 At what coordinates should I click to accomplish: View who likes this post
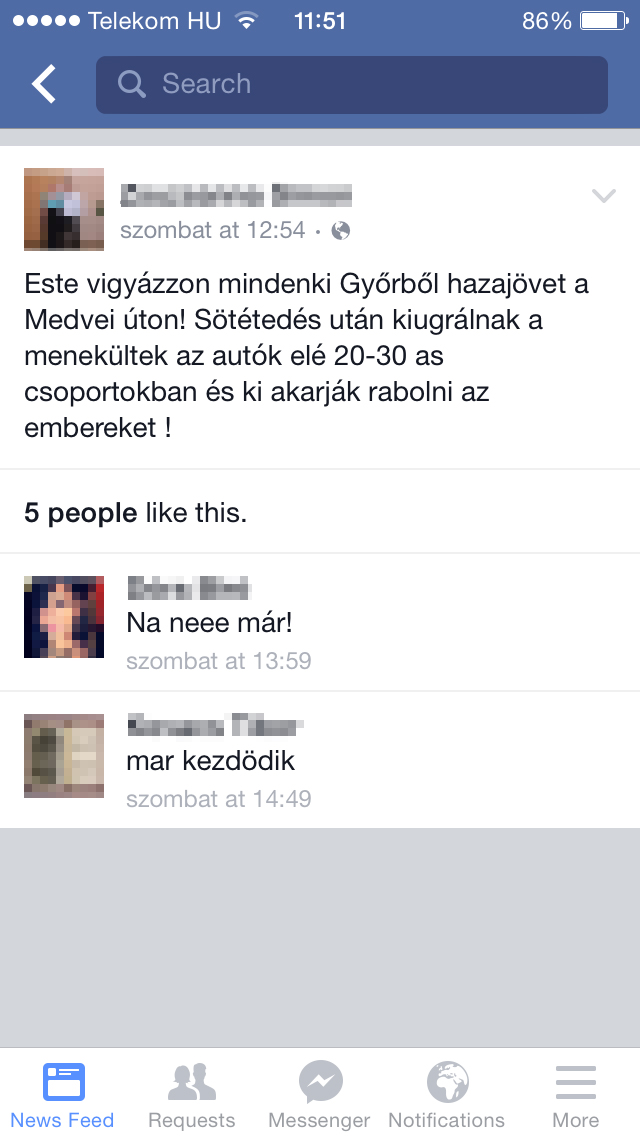click(136, 513)
